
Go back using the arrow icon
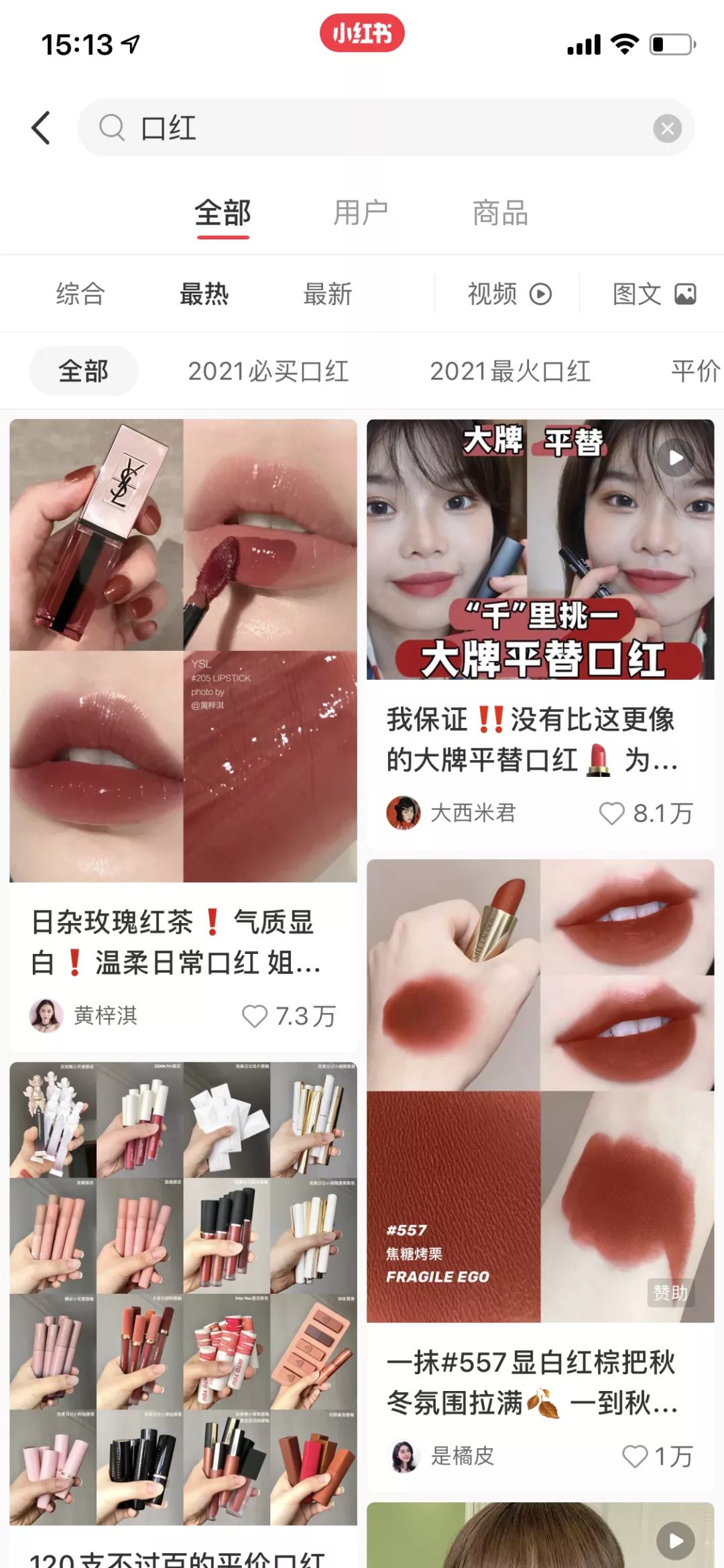click(42, 127)
